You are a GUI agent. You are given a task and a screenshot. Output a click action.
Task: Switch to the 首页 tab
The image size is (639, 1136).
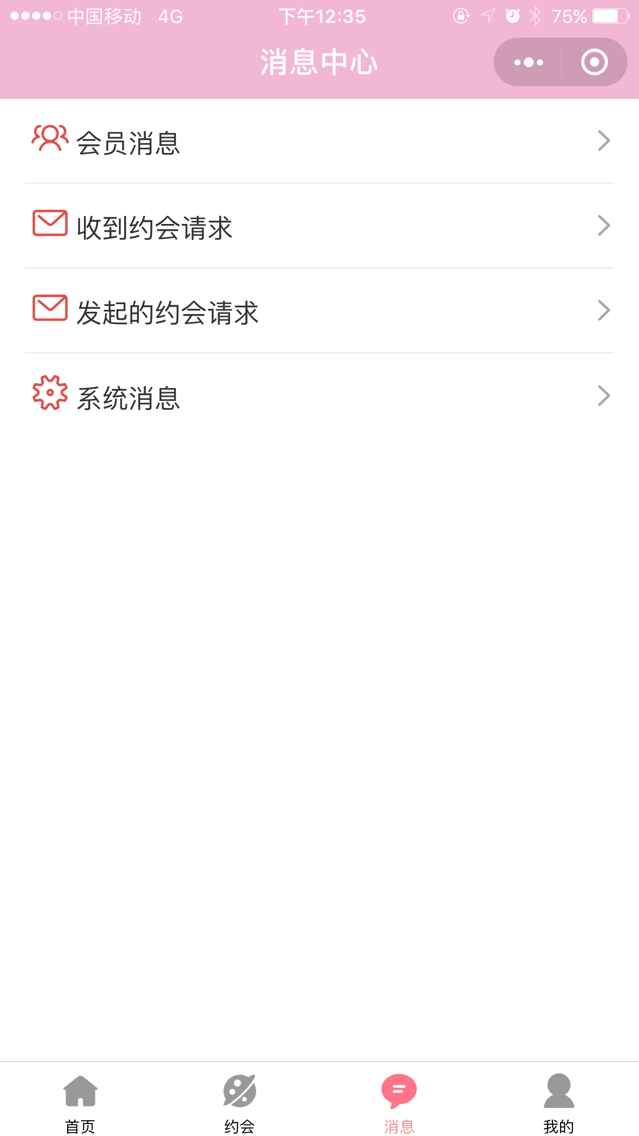(x=80, y=1100)
